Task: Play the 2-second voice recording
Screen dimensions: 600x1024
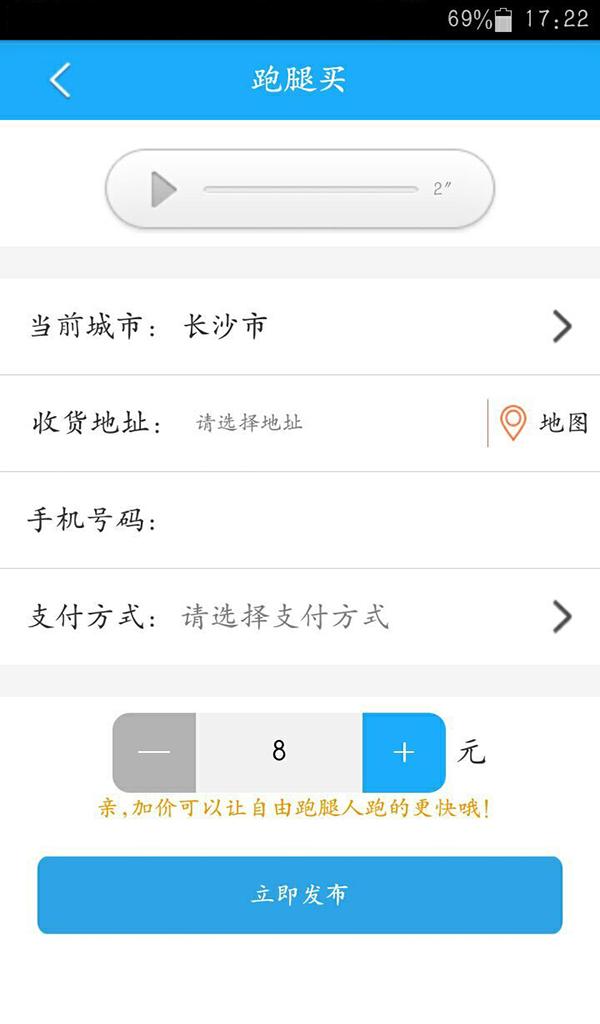Action: coord(163,189)
